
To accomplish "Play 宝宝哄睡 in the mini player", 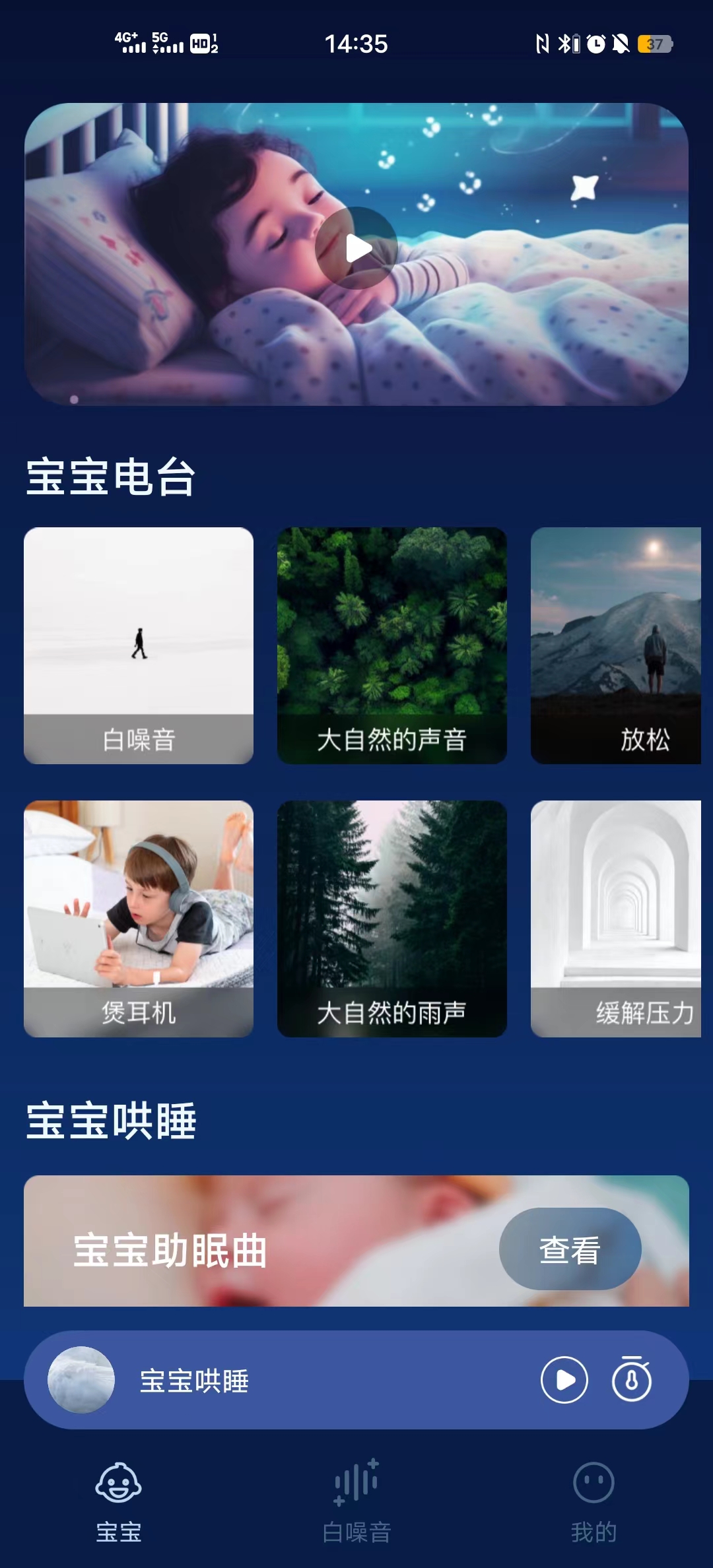I will coord(564,1380).
